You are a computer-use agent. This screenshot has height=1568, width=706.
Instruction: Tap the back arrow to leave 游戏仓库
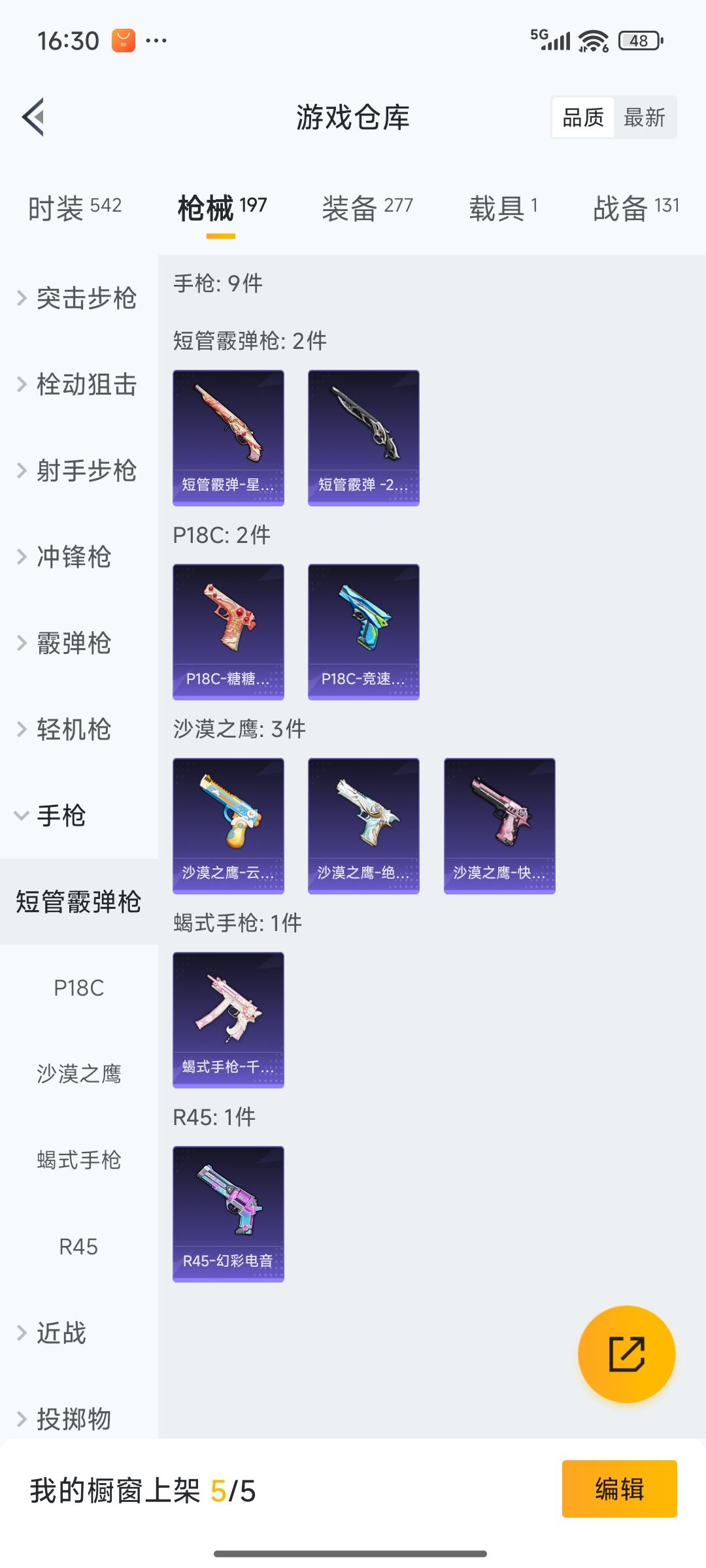34,116
